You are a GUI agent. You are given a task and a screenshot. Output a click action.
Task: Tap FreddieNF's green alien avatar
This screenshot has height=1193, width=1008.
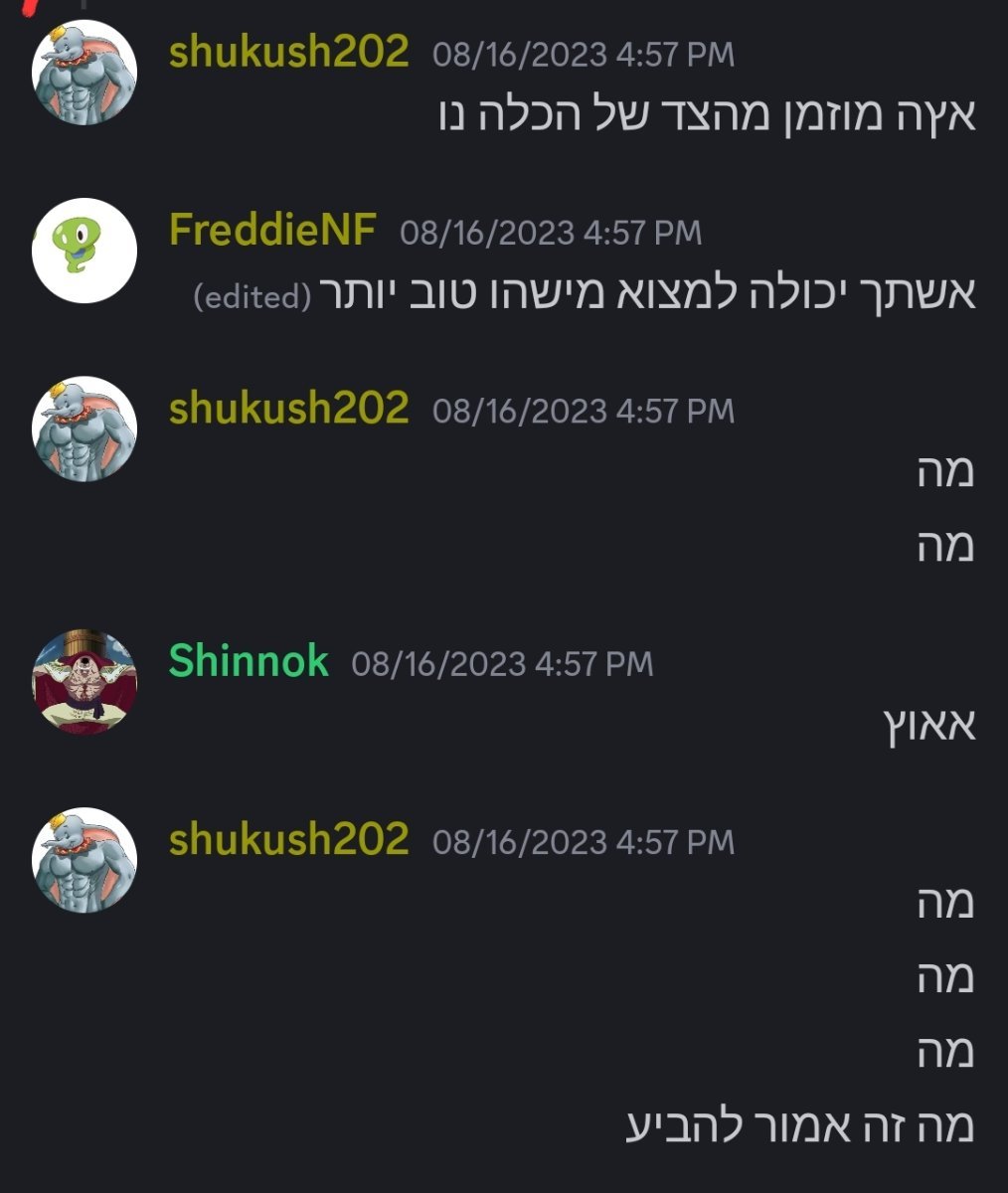pyautogui.click(x=84, y=251)
